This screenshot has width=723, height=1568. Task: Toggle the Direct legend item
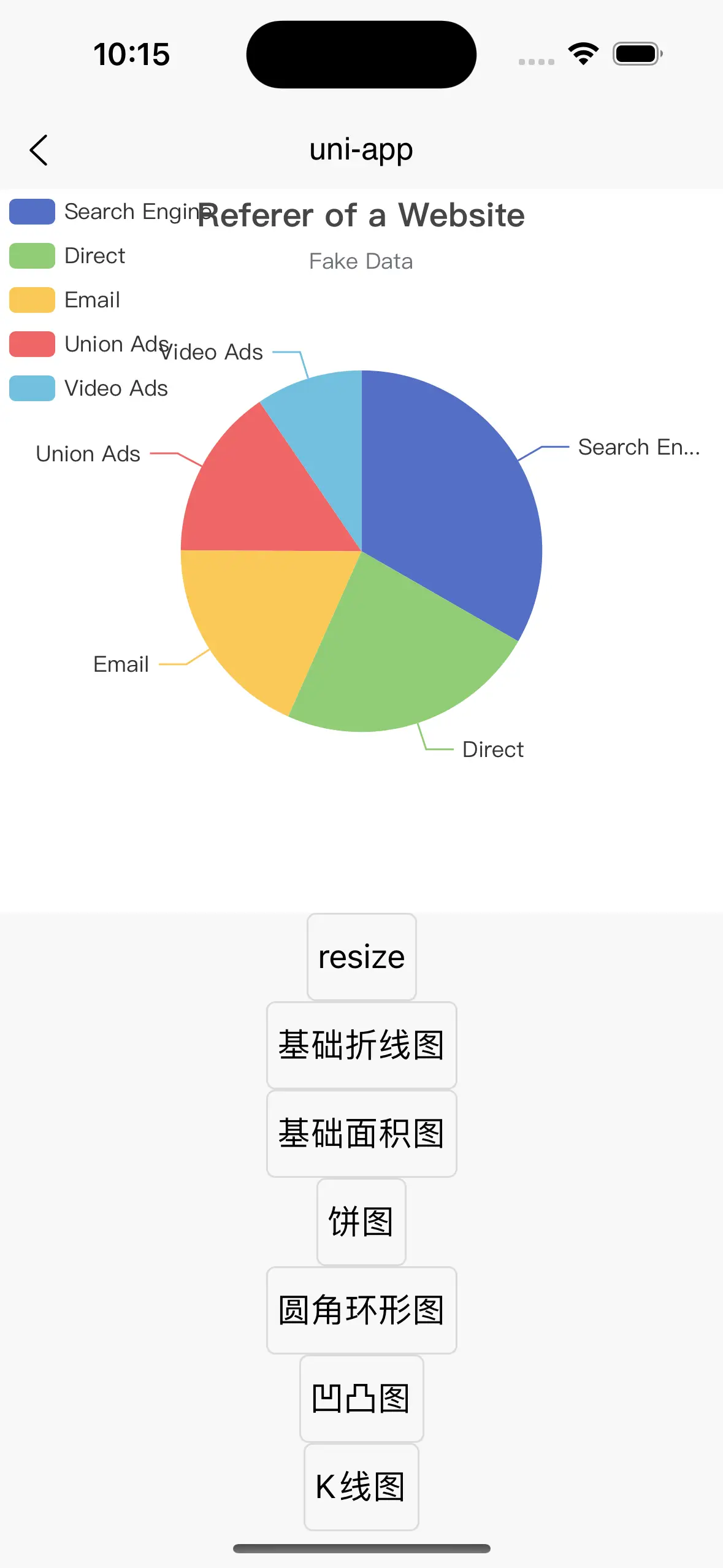tap(67, 256)
